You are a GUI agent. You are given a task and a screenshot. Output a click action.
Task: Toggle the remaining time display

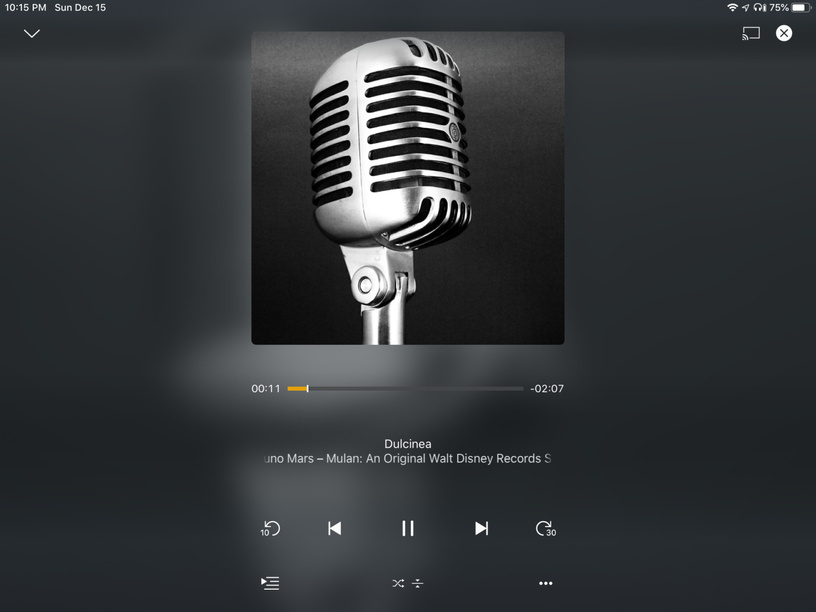(x=547, y=389)
